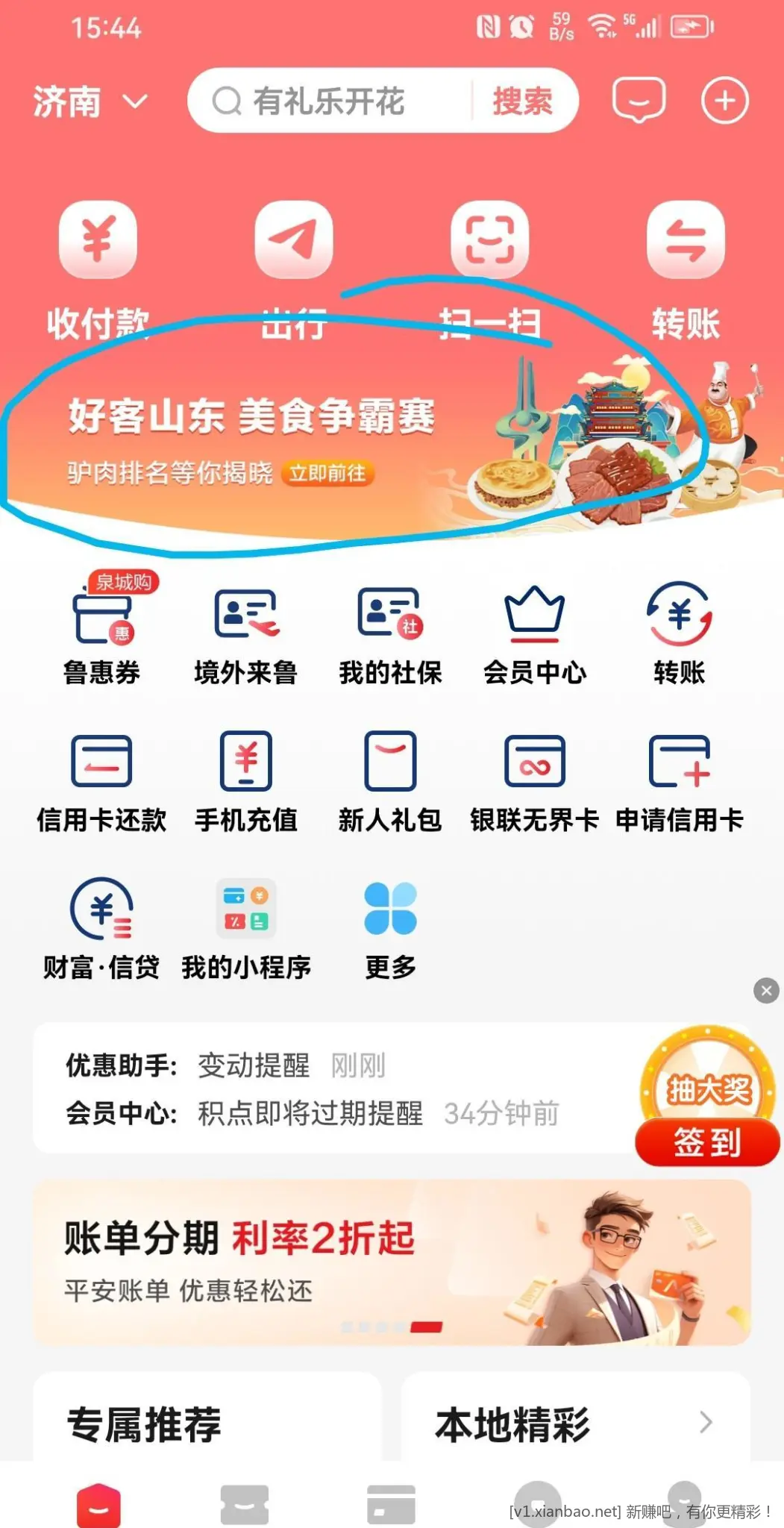The image size is (784, 1528).
Task: Dismiss the 抽大奖 floating widget
Action: pos(766,991)
